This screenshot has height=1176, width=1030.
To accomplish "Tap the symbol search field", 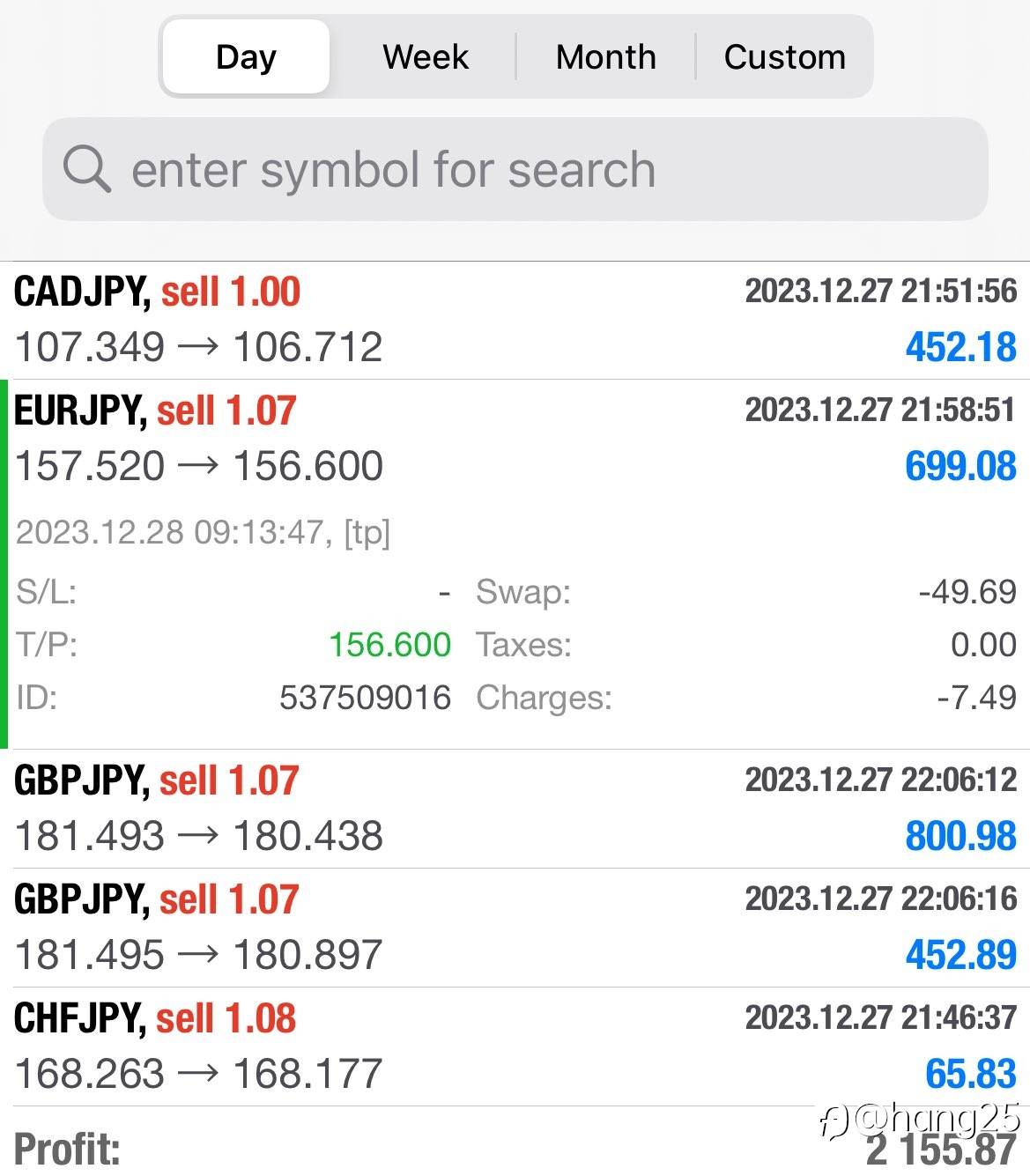I will click(x=515, y=169).
